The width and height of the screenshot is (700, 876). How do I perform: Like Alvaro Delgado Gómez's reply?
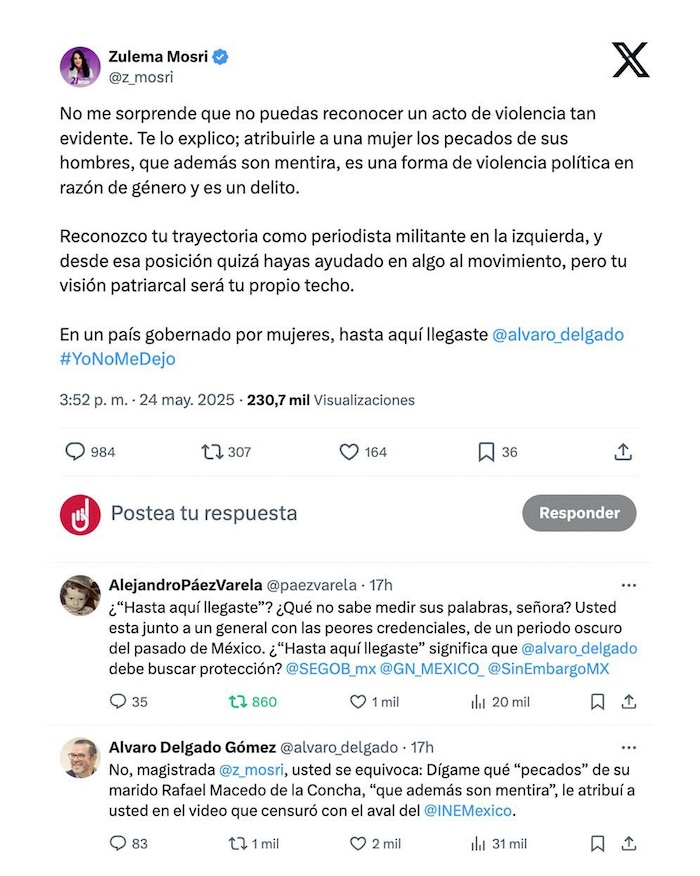click(x=358, y=844)
